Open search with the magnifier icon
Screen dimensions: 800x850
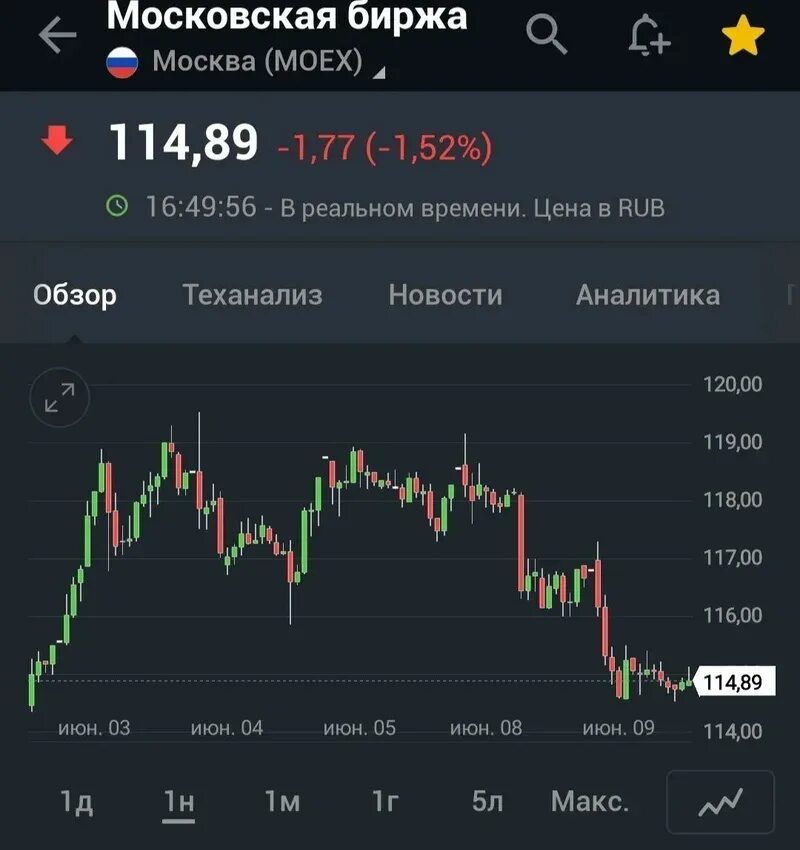(546, 35)
